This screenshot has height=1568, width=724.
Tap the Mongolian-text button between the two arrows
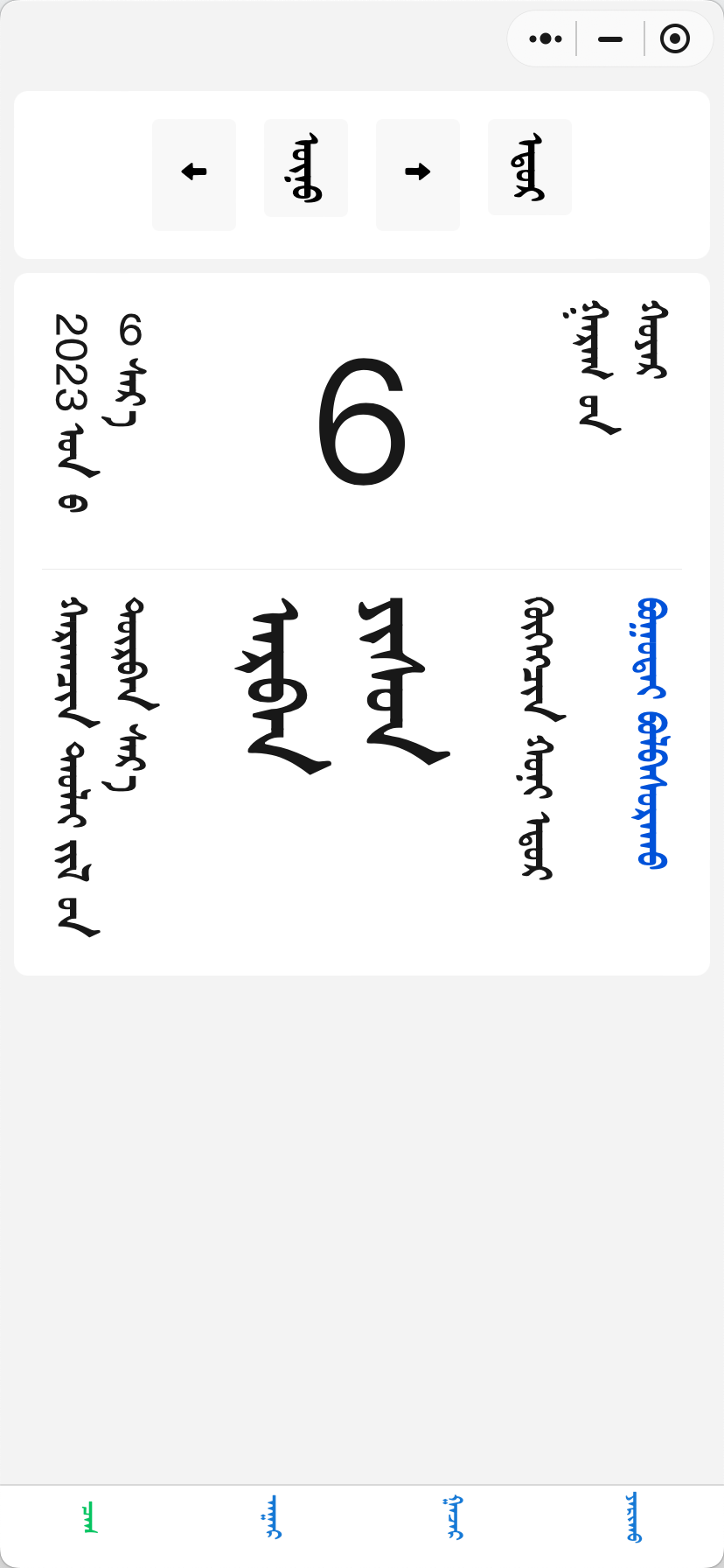tap(306, 168)
